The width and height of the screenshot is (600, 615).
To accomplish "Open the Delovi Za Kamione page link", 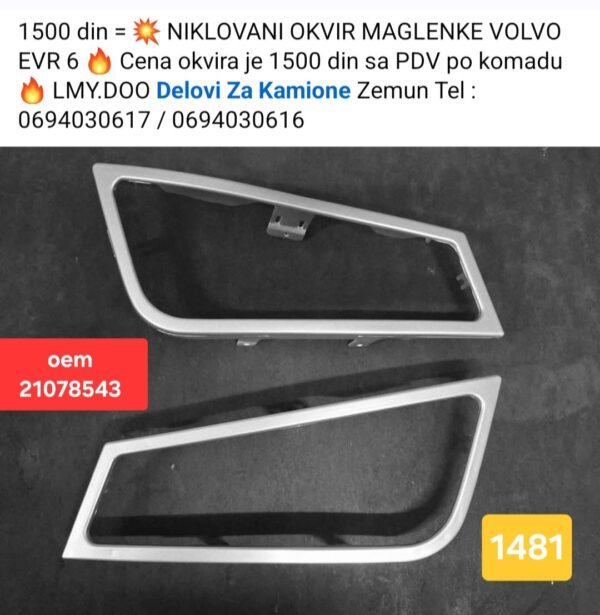I will click(253, 91).
